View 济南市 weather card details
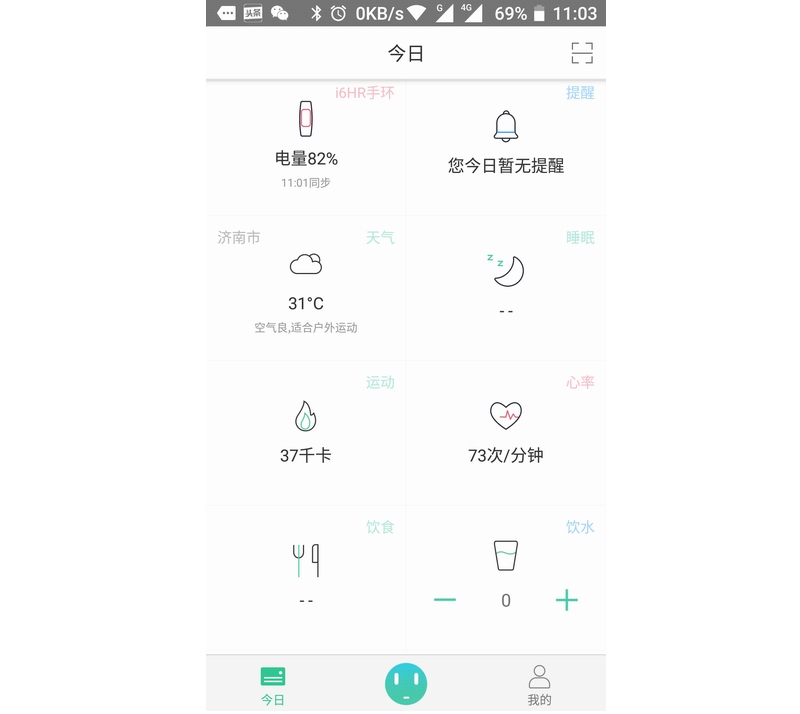 pos(306,290)
